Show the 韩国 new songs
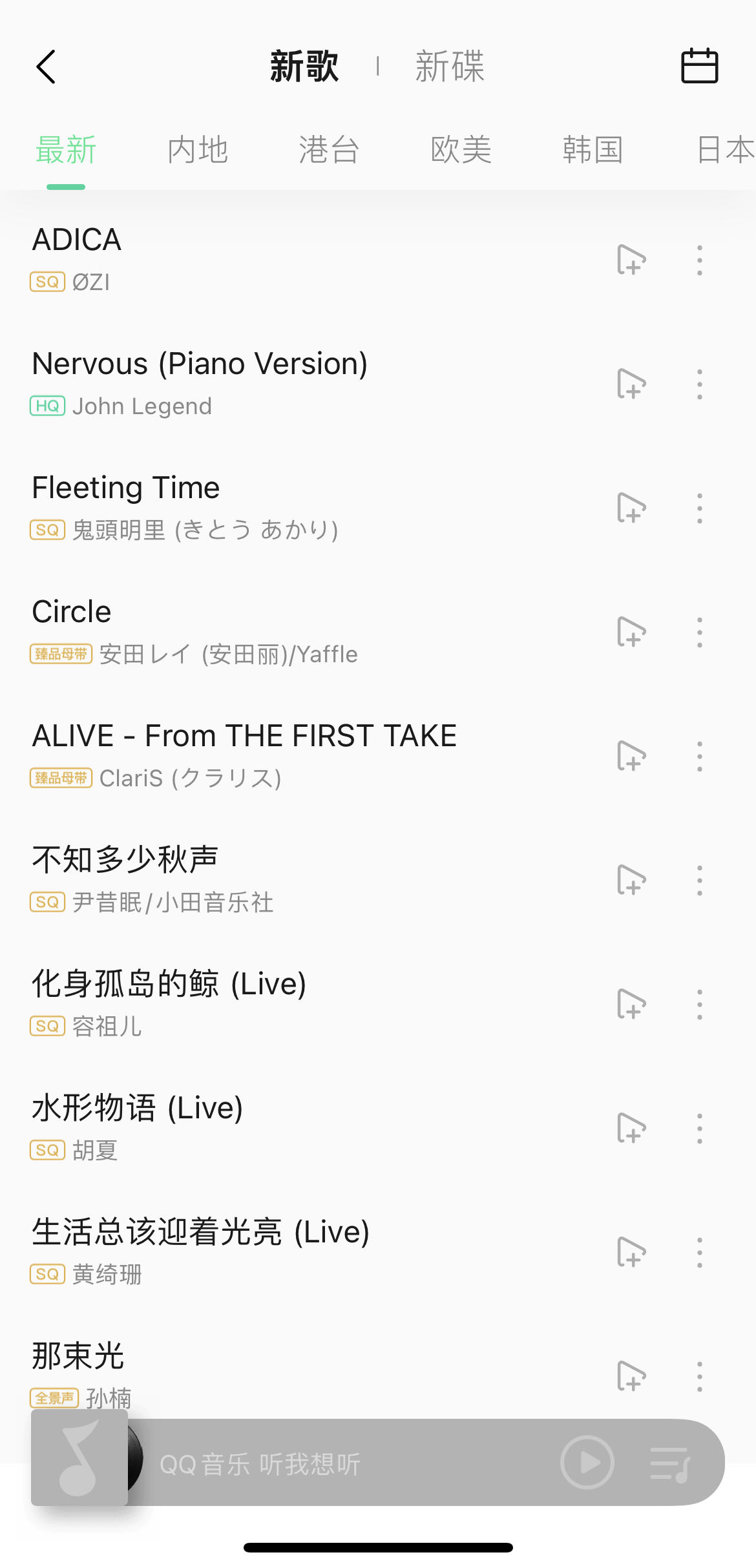 tap(593, 150)
